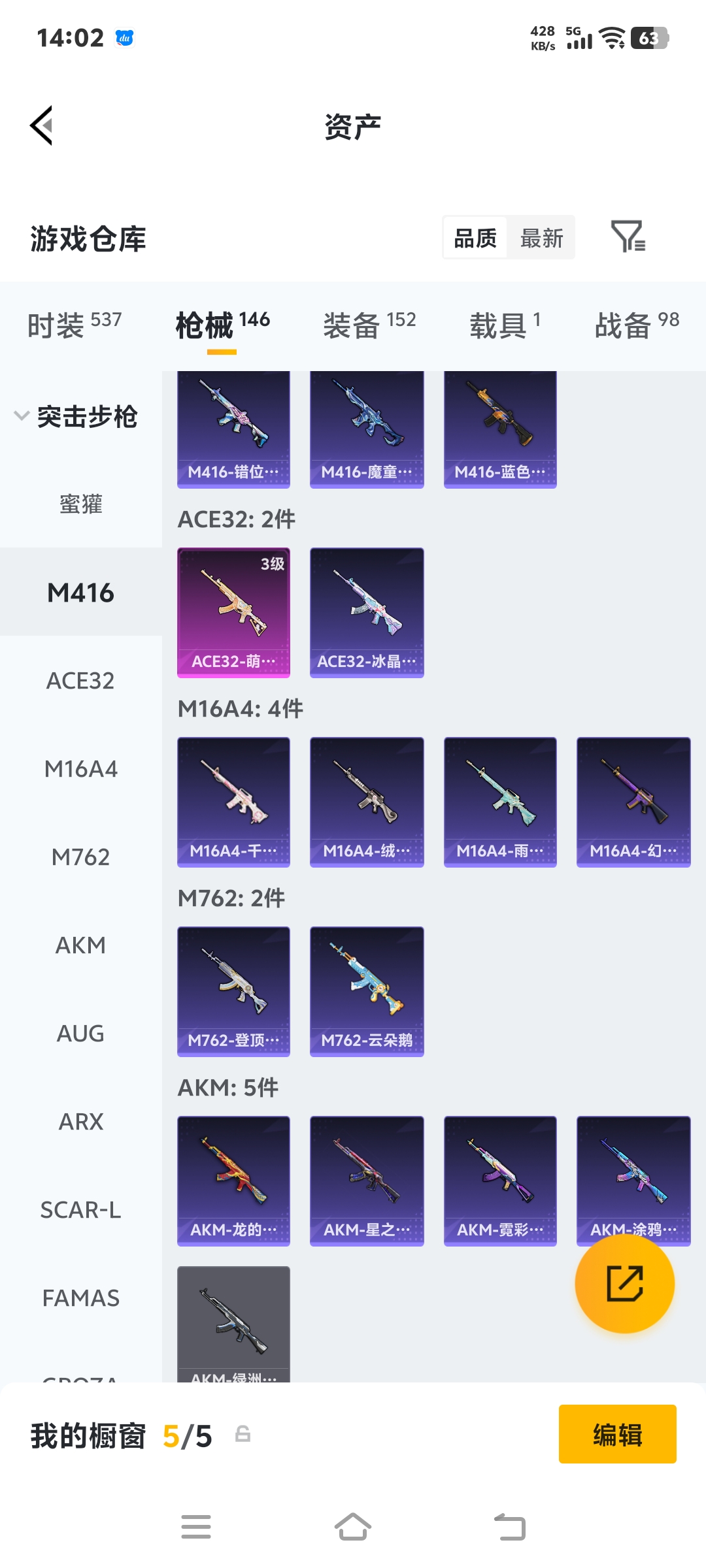Select the 品质 sort option
This screenshot has width=706, height=1568.
475,238
